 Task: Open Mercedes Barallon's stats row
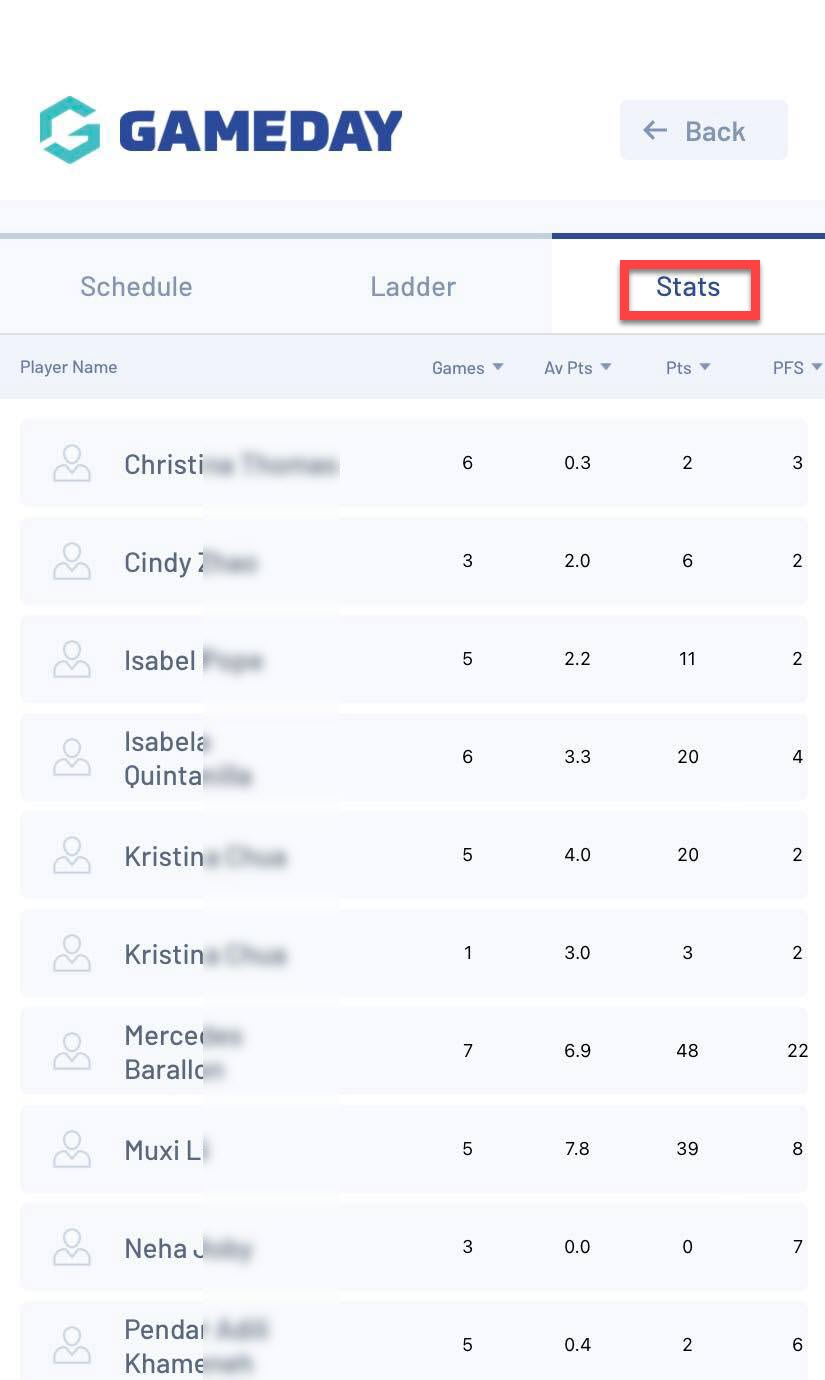pyautogui.click(x=184, y=1052)
